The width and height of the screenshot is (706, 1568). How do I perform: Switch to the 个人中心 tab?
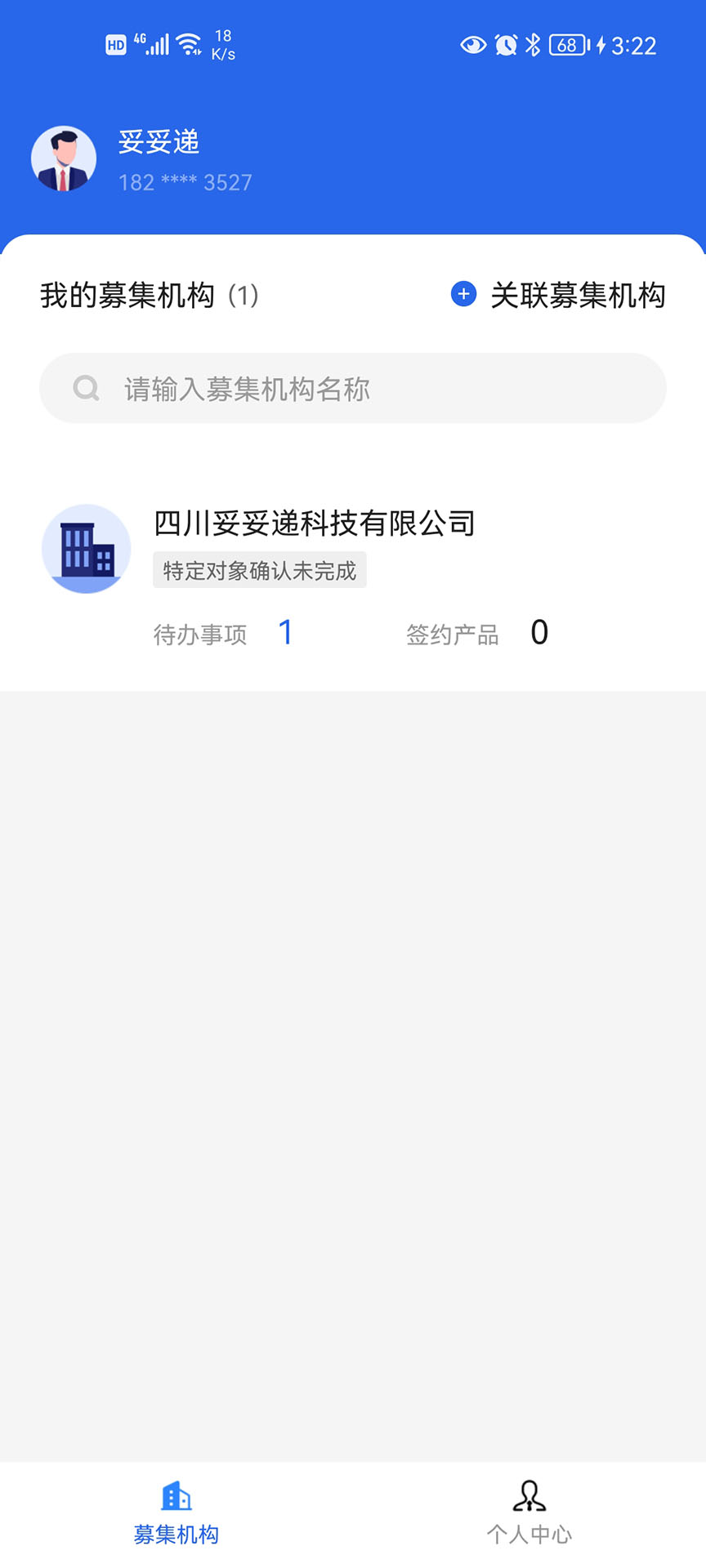point(529,1512)
